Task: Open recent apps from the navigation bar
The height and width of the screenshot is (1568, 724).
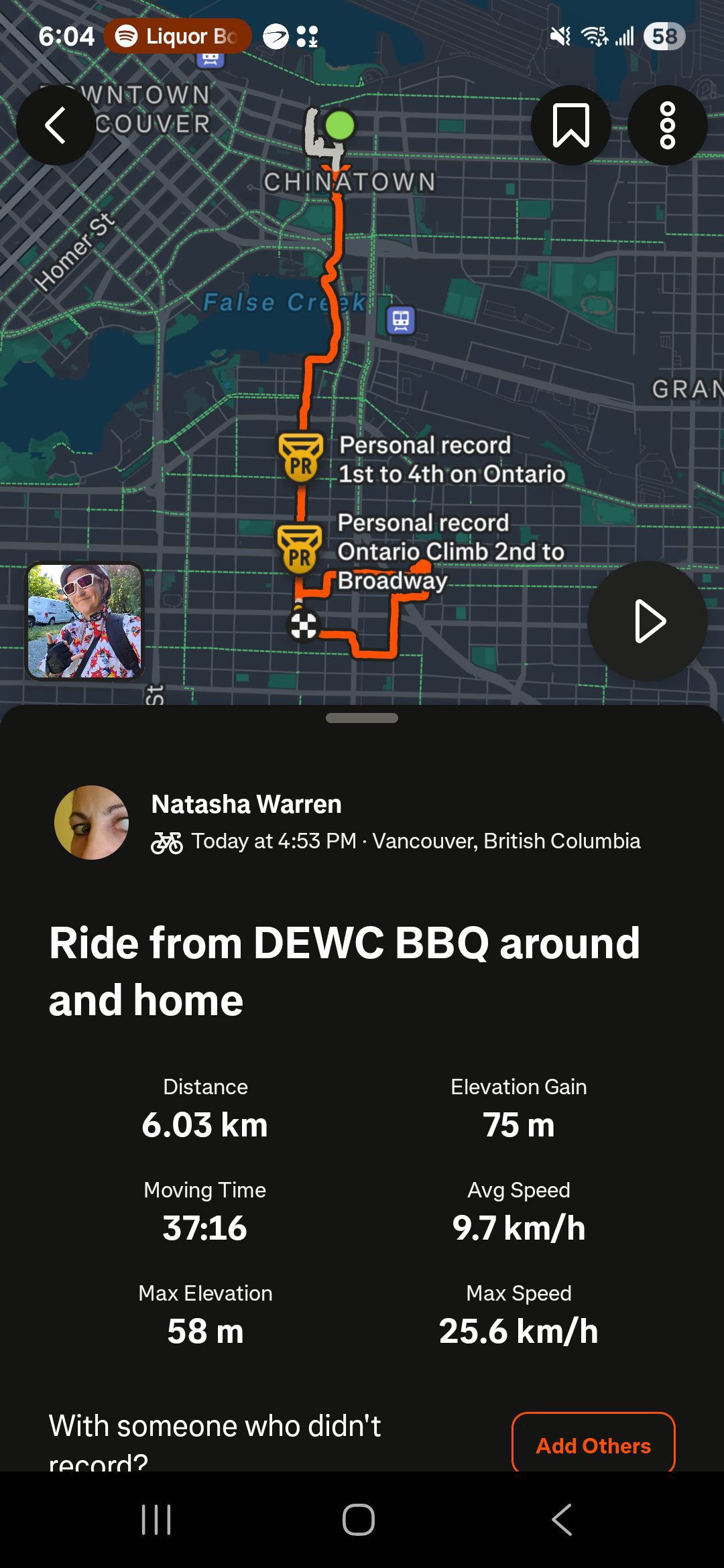Action: [157, 1519]
